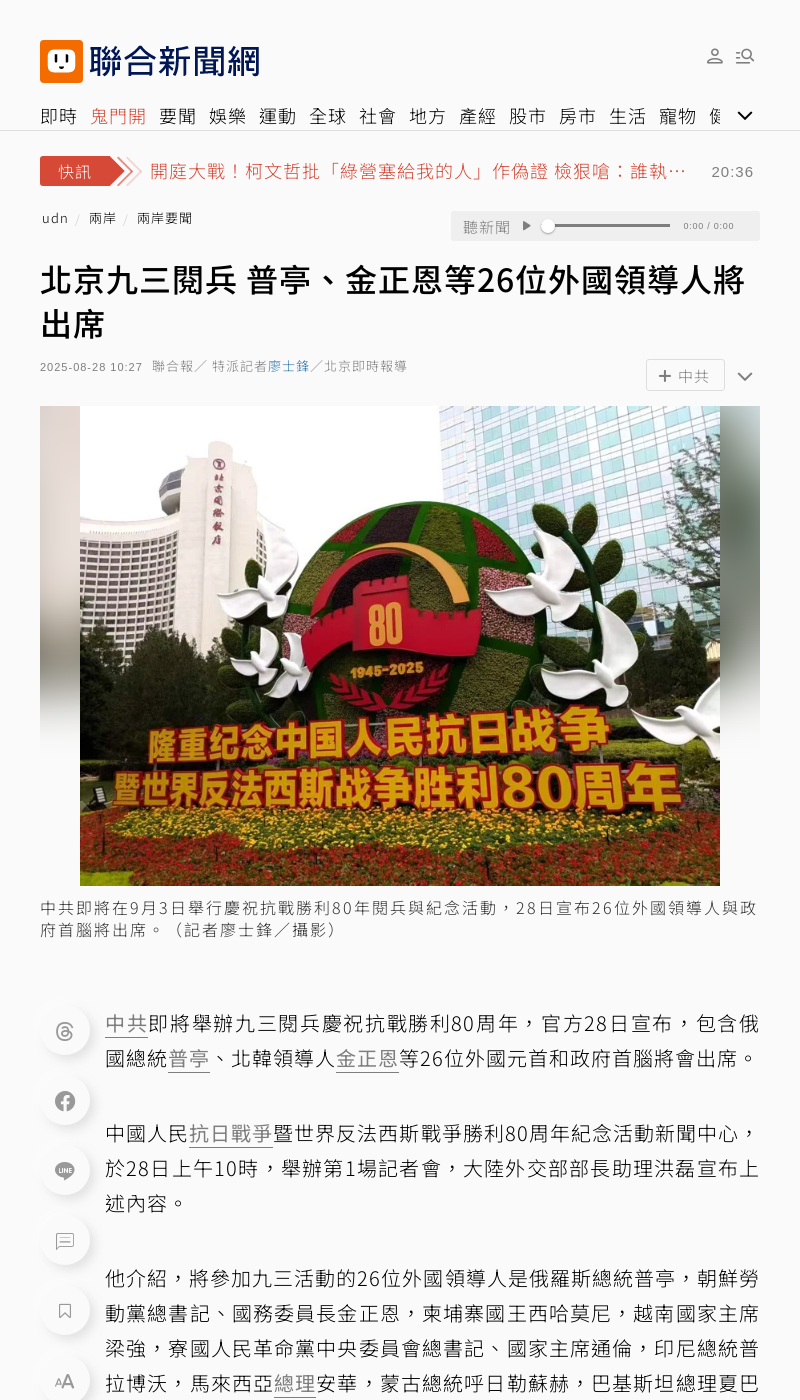Switch to the 鬼門開 tab
800x1400 pixels.
click(x=118, y=116)
